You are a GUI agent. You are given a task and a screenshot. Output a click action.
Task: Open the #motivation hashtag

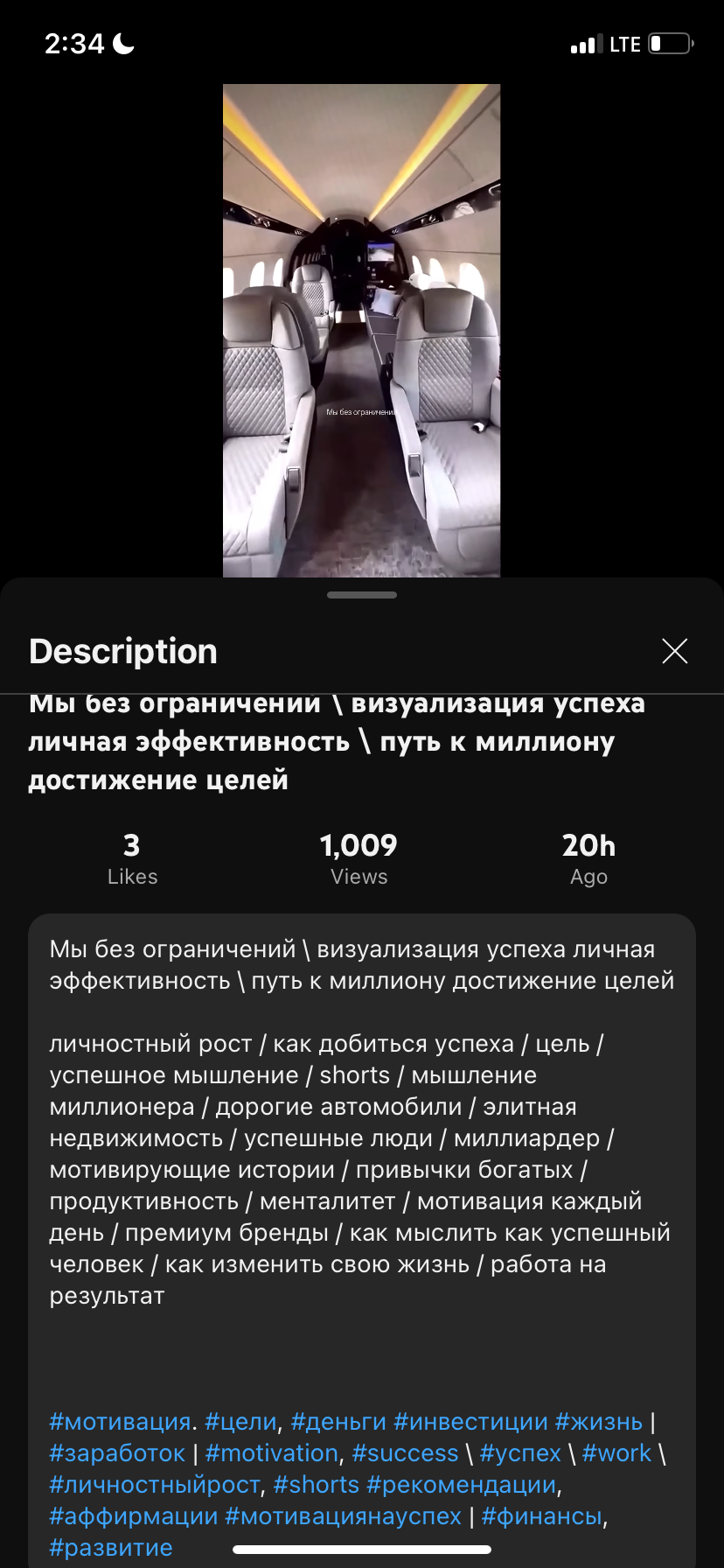(271, 1453)
